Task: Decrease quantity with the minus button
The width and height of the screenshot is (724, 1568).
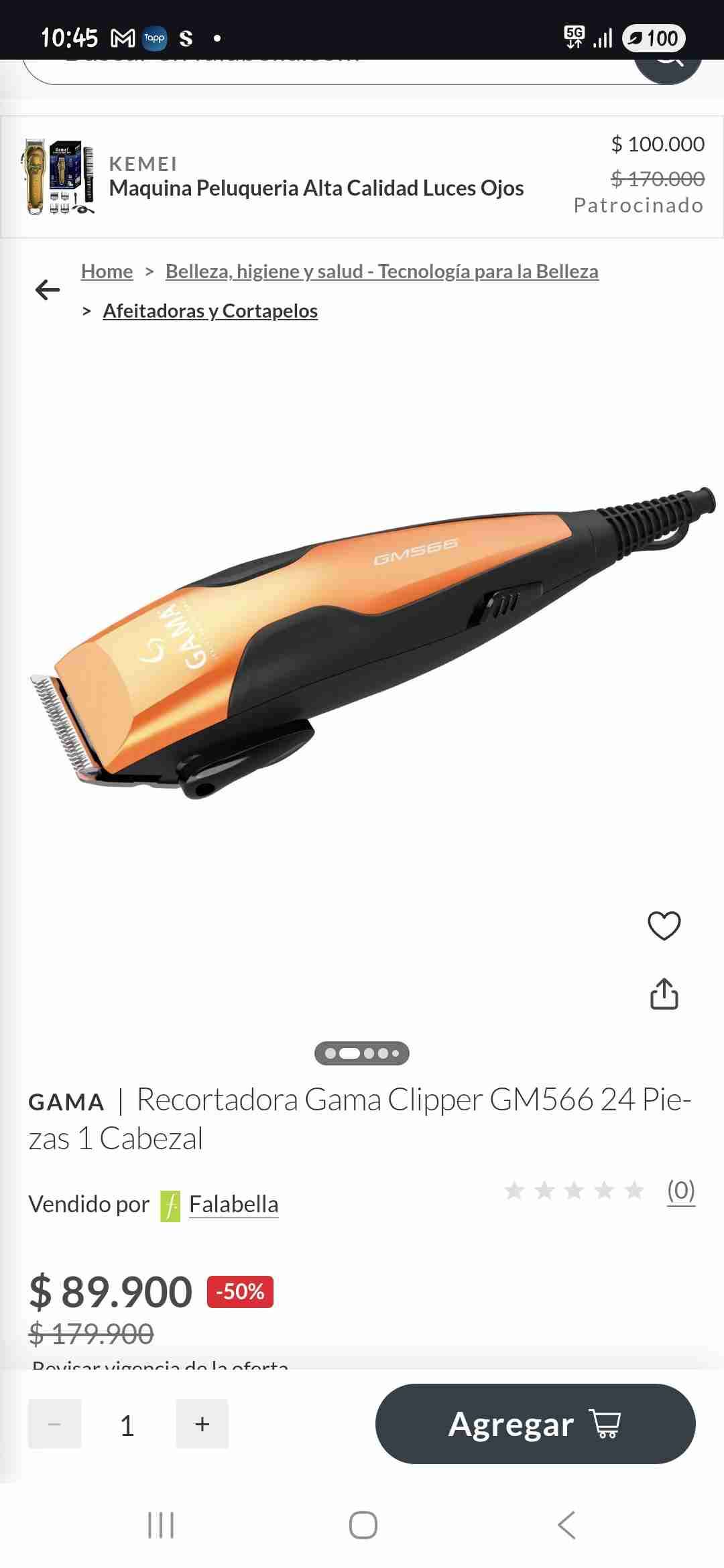Action: pos(55,1424)
